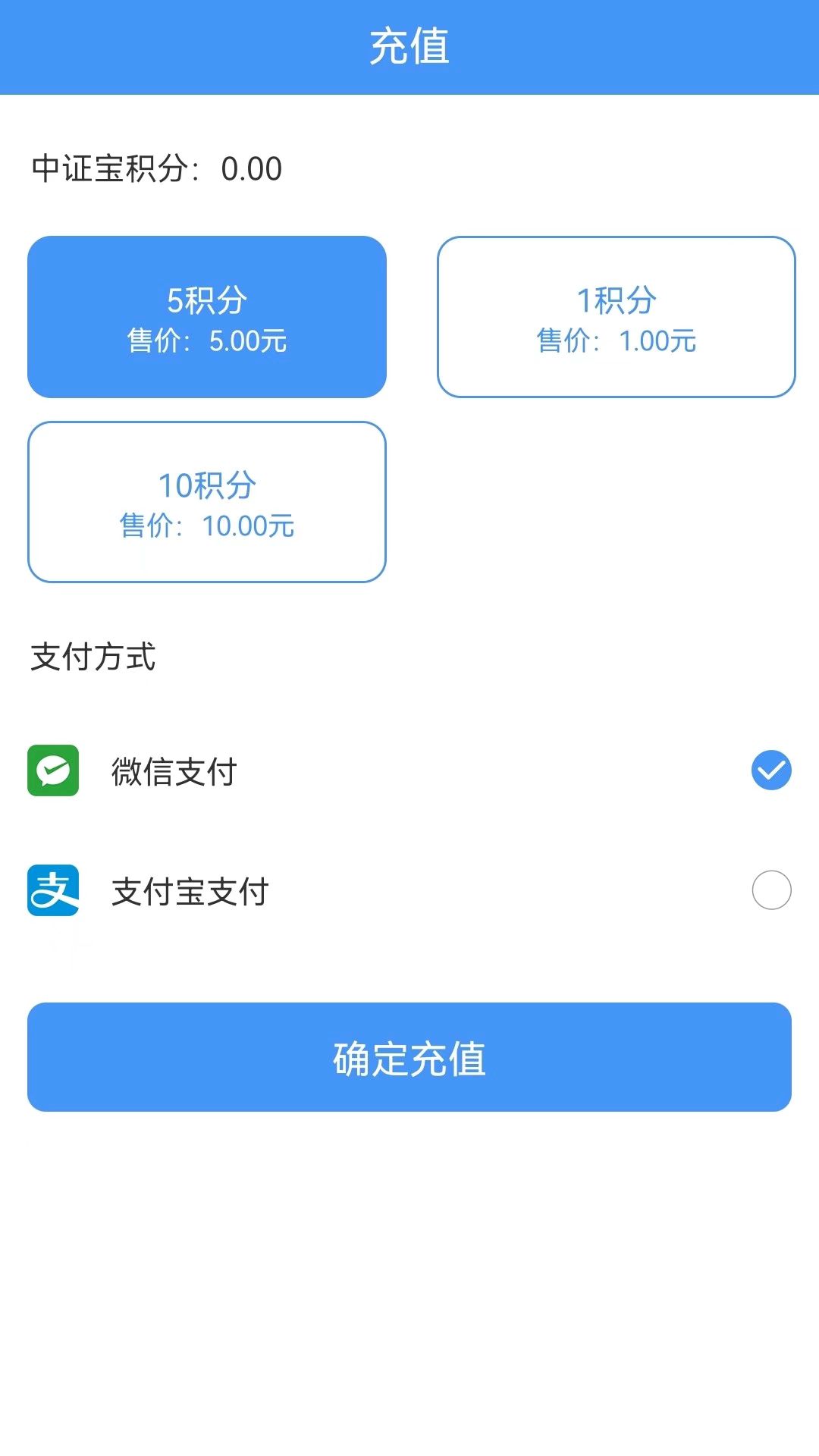
Task: Click the 售价: 10.00元 price text
Action: tap(206, 526)
